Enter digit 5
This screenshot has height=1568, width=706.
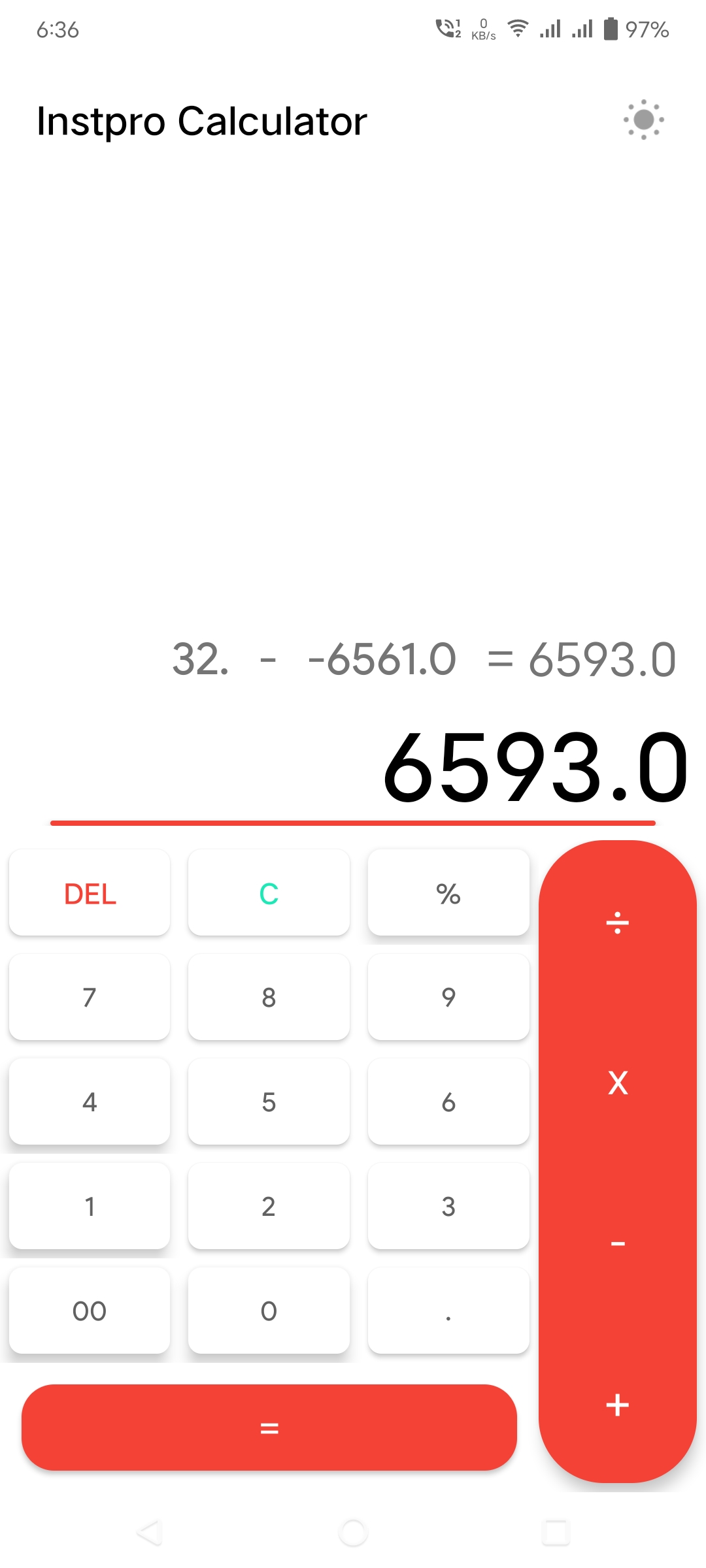coord(269,1102)
